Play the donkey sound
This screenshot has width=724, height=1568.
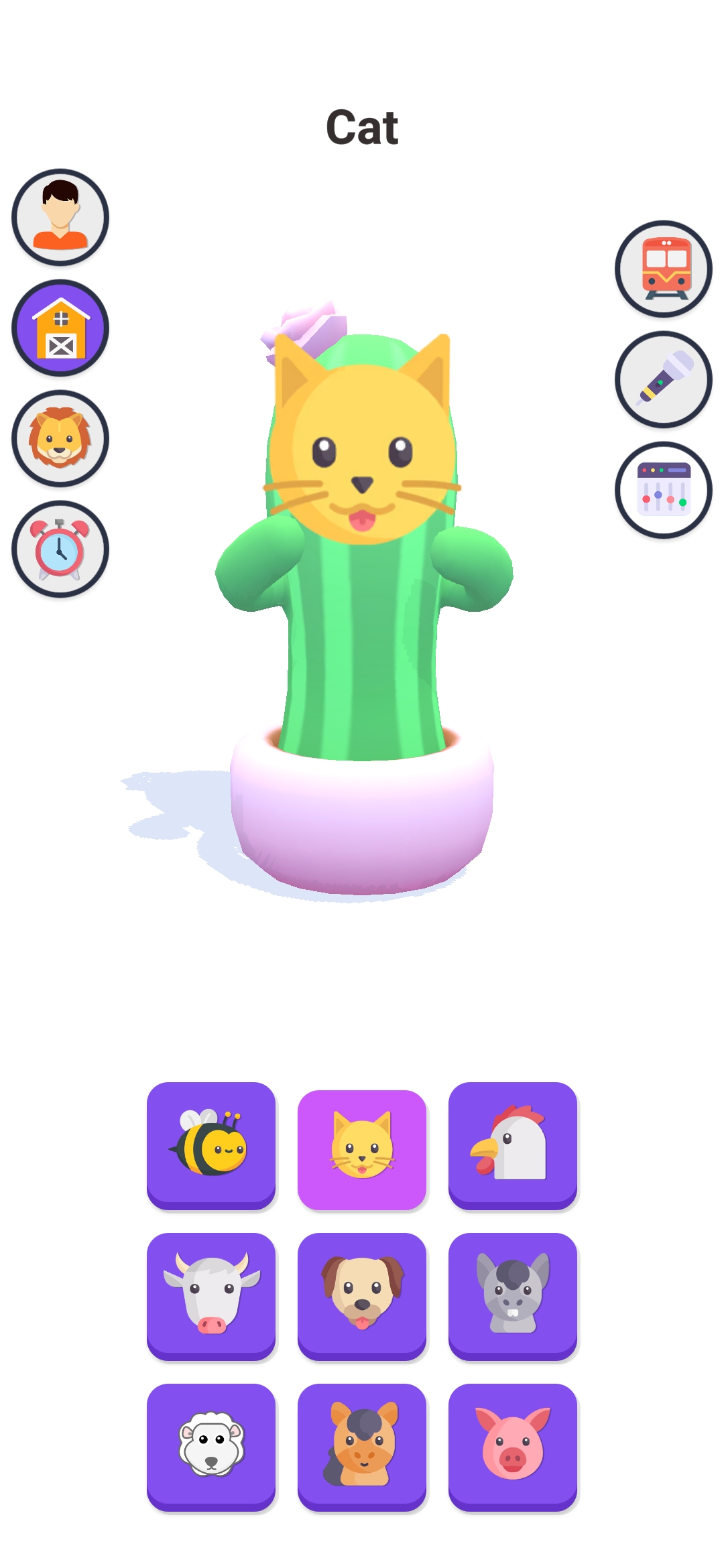pos(513,1295)
